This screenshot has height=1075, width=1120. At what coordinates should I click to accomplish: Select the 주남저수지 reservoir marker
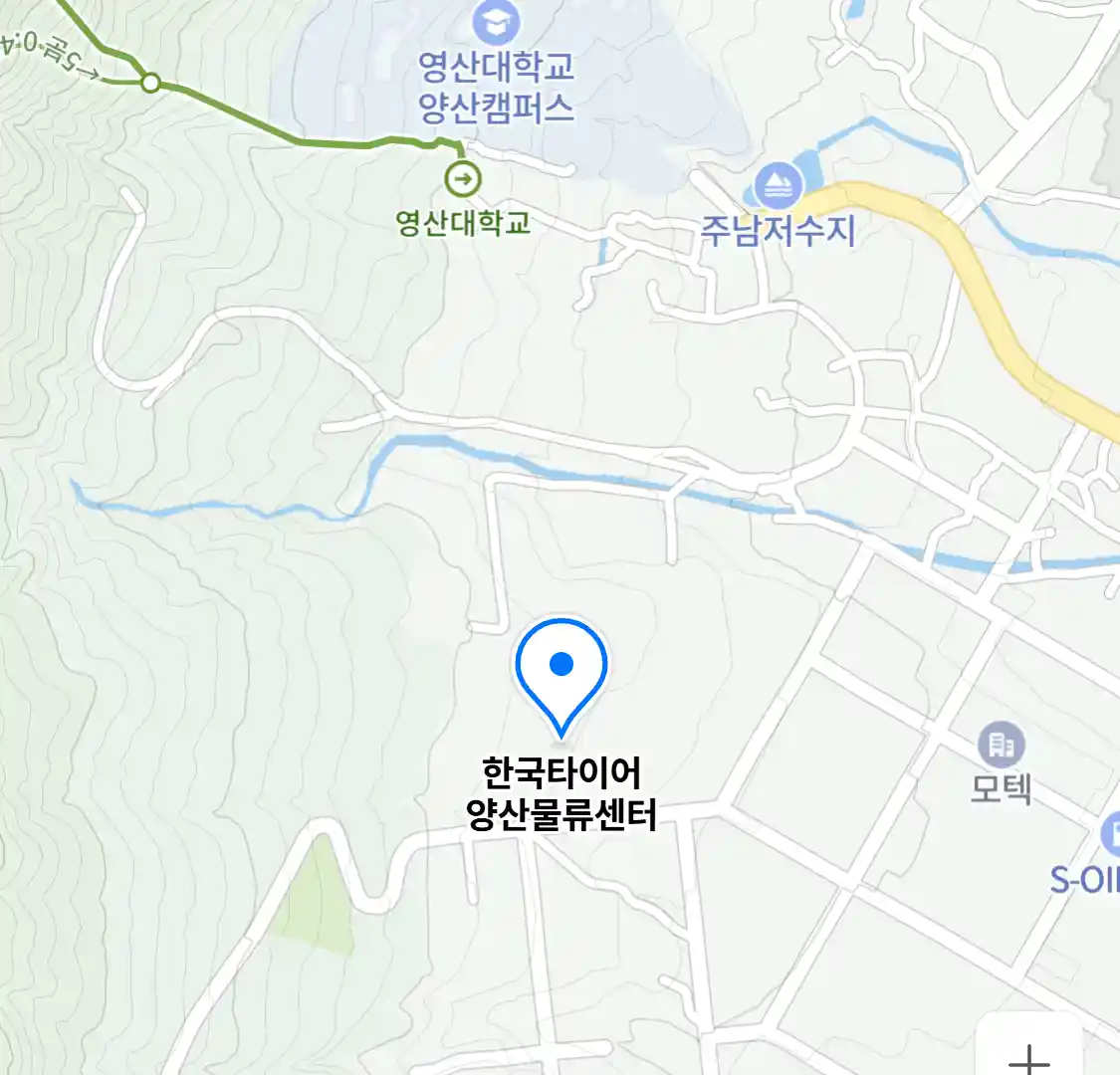(x=778, y=185)
